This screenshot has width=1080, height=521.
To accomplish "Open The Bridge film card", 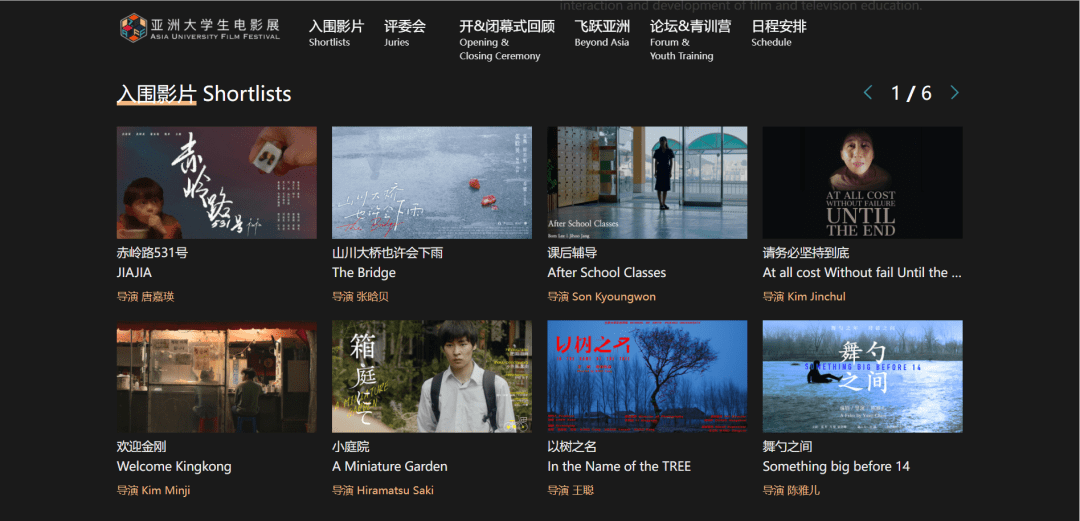I will [x=432, y=183].
